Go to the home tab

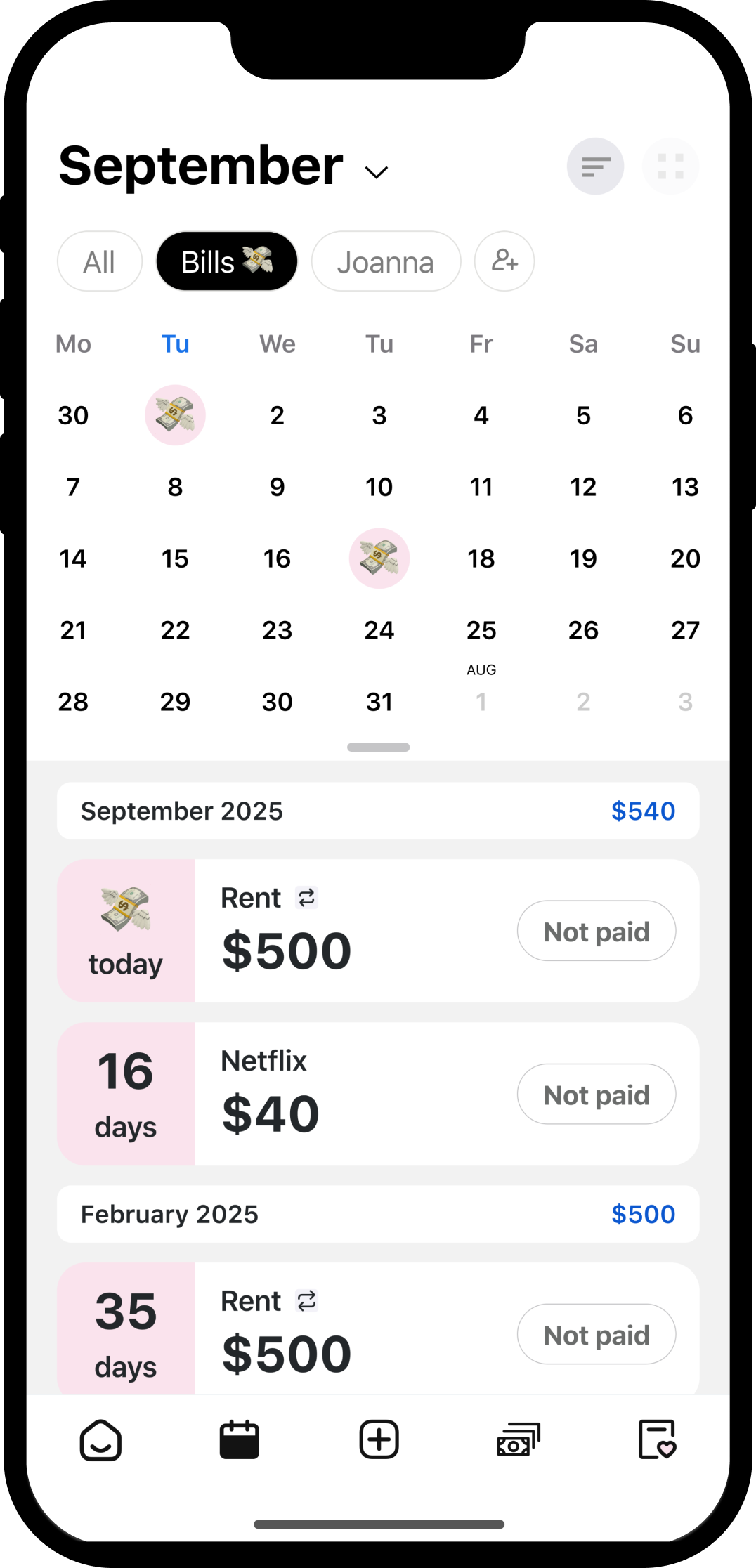click(x=100, y=1440)
